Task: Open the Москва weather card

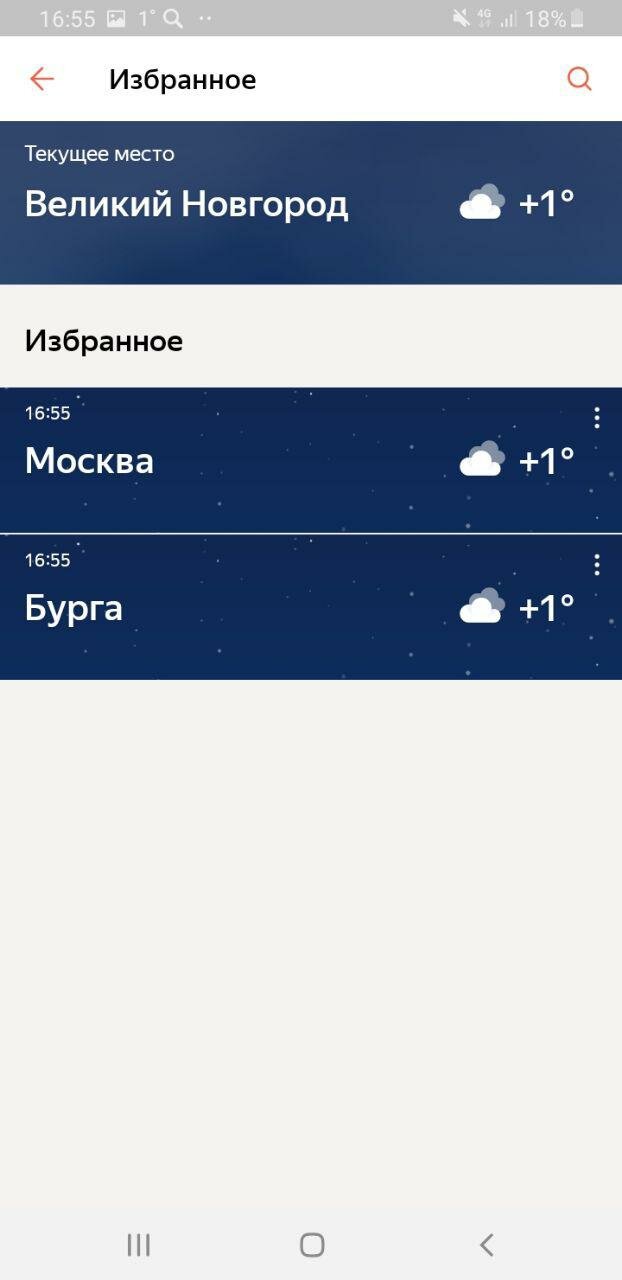Action: pos(311,460)
